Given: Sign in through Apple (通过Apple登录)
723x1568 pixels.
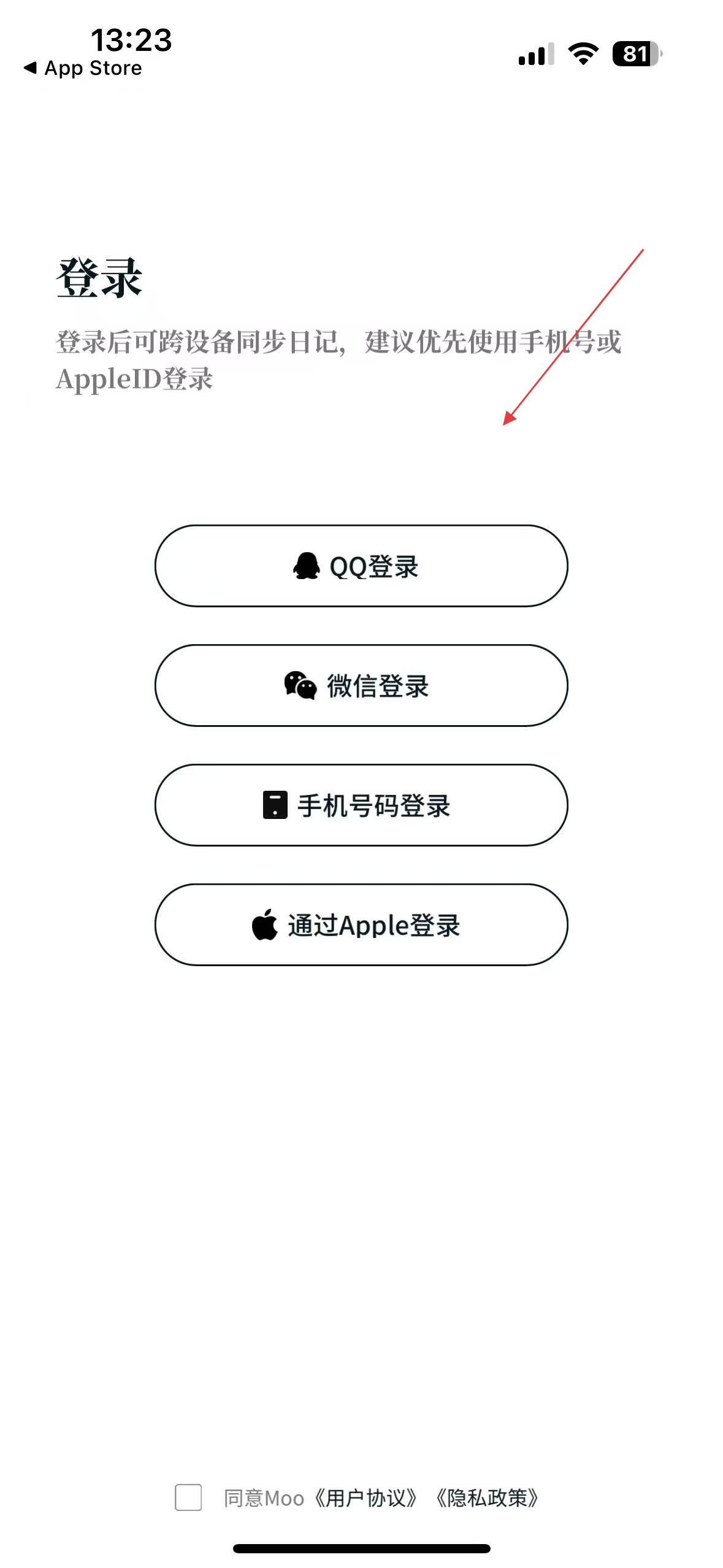Looking at the screenshot, I should coord(361,924).
